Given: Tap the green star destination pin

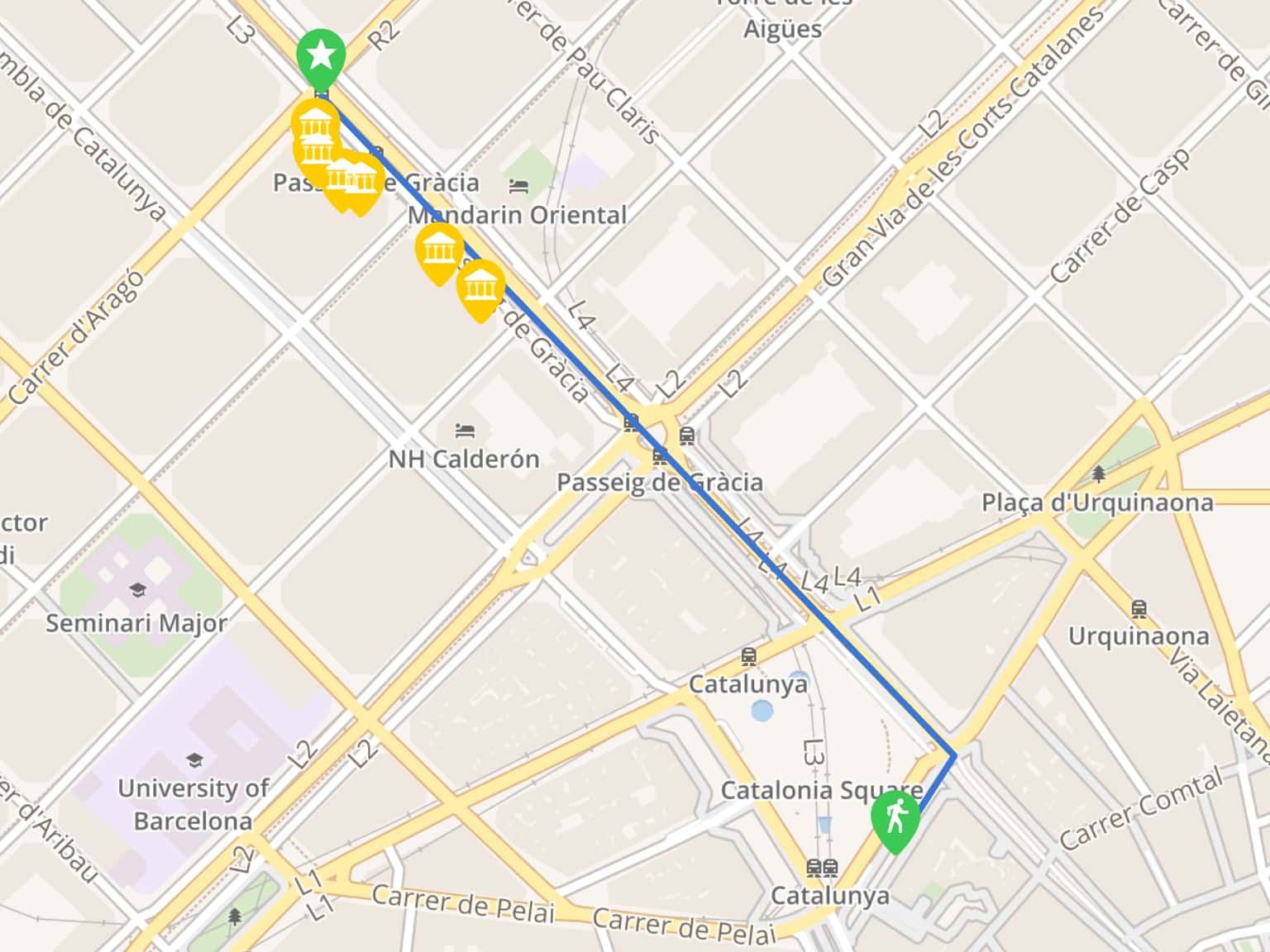Looking at the screenshot, I should 321,56.
